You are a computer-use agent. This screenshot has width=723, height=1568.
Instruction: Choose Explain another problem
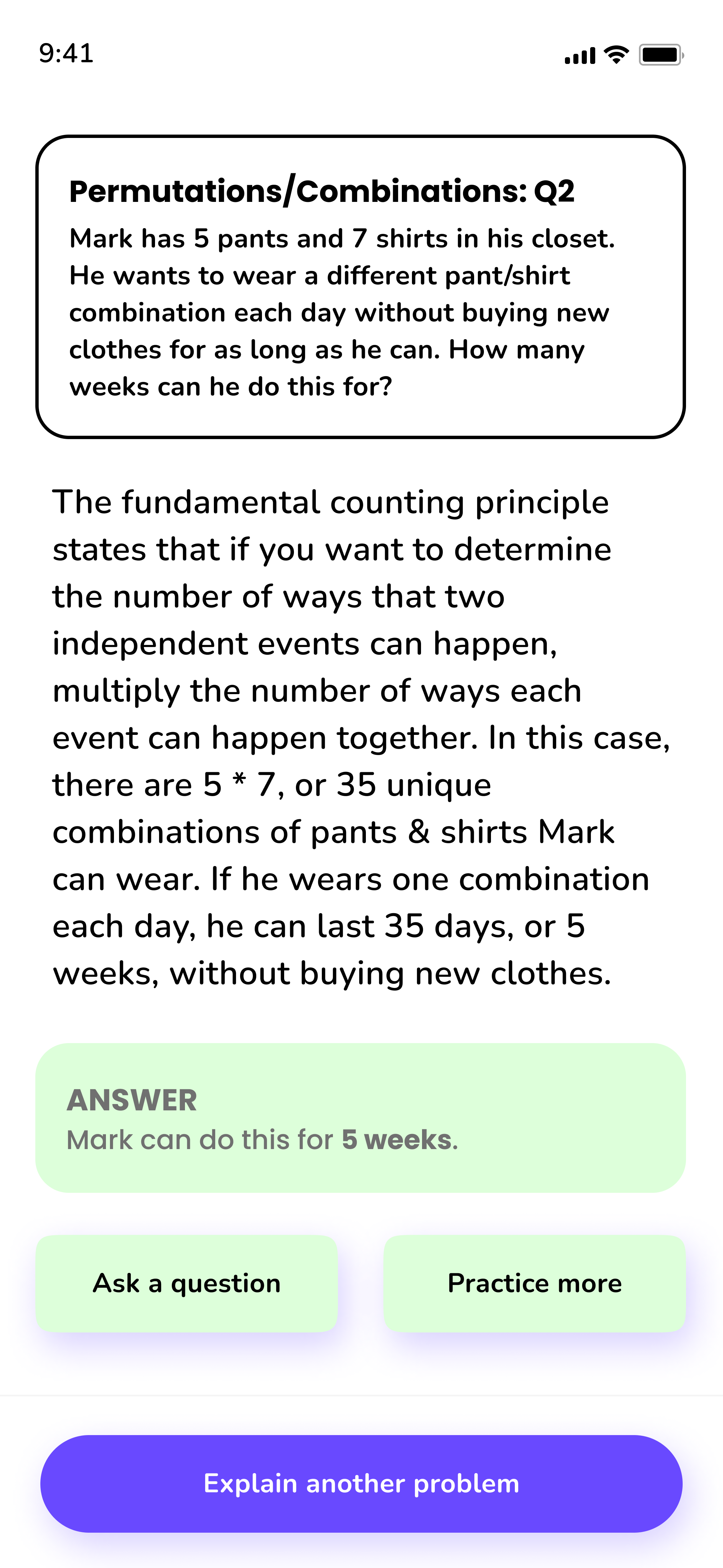pyautogui.click(x=361, y=1484)
